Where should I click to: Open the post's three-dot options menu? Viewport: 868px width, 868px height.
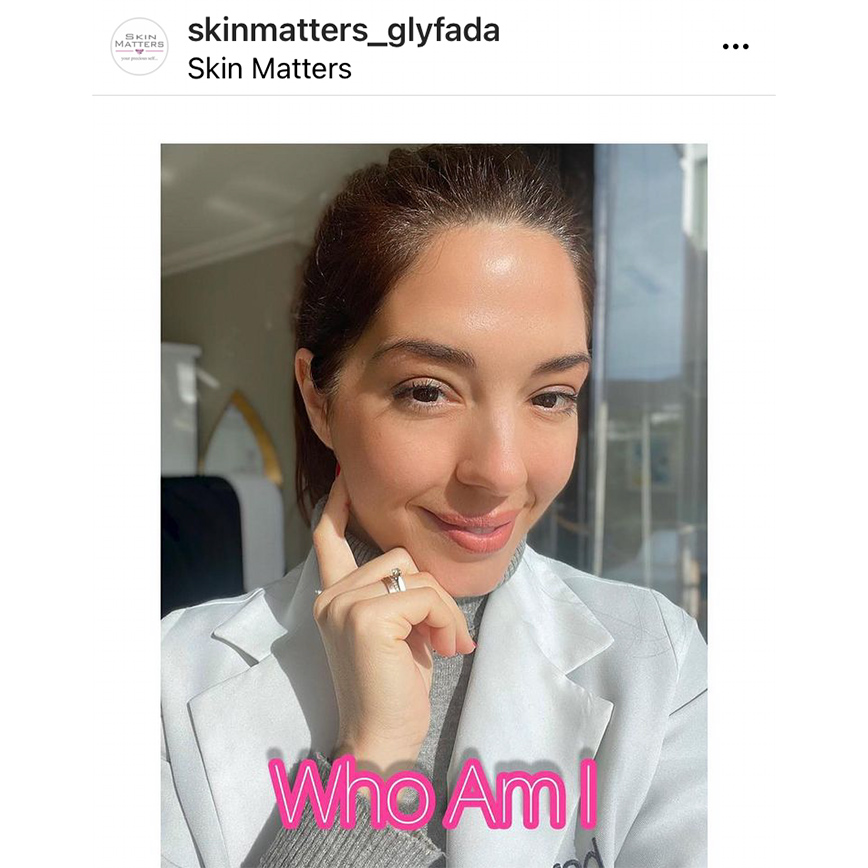[735, 47]
